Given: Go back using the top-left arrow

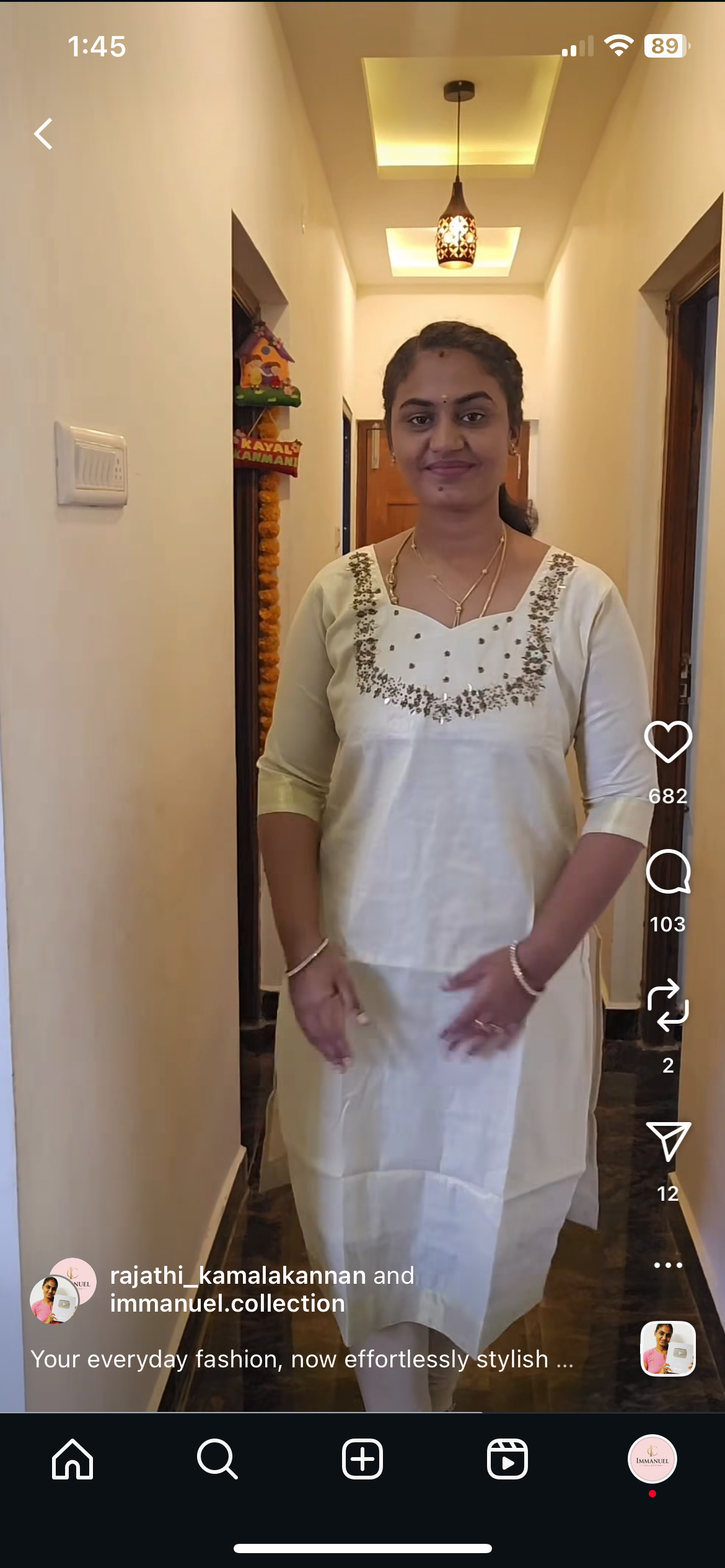Looking at the screenshot, I should pos(43,134).
